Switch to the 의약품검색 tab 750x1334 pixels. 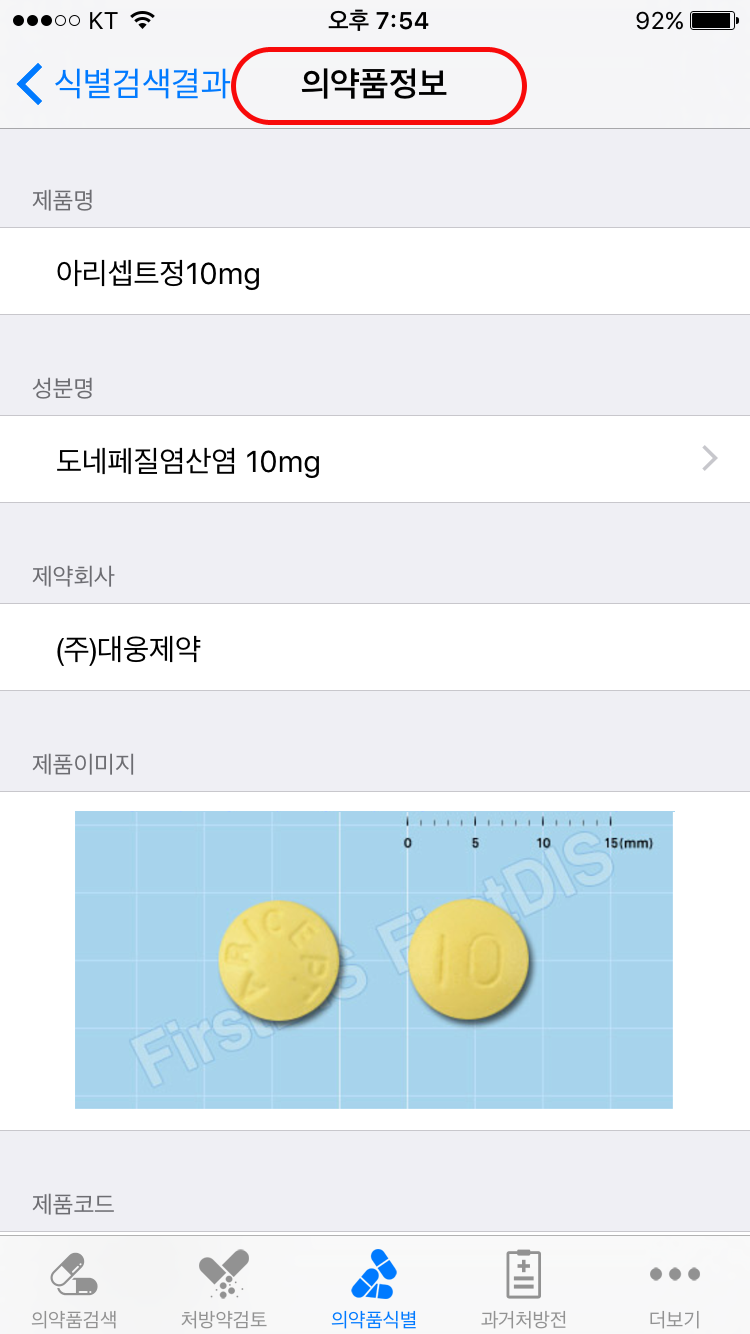[74, 1289]
